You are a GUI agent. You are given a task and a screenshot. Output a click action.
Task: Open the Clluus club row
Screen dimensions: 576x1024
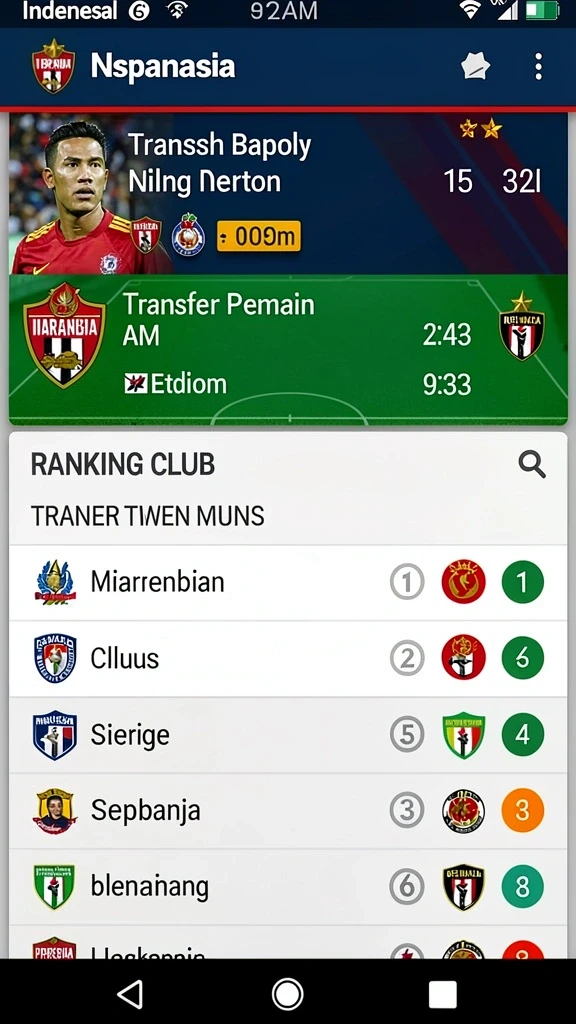pyautogui.click(x=288, y=658)
